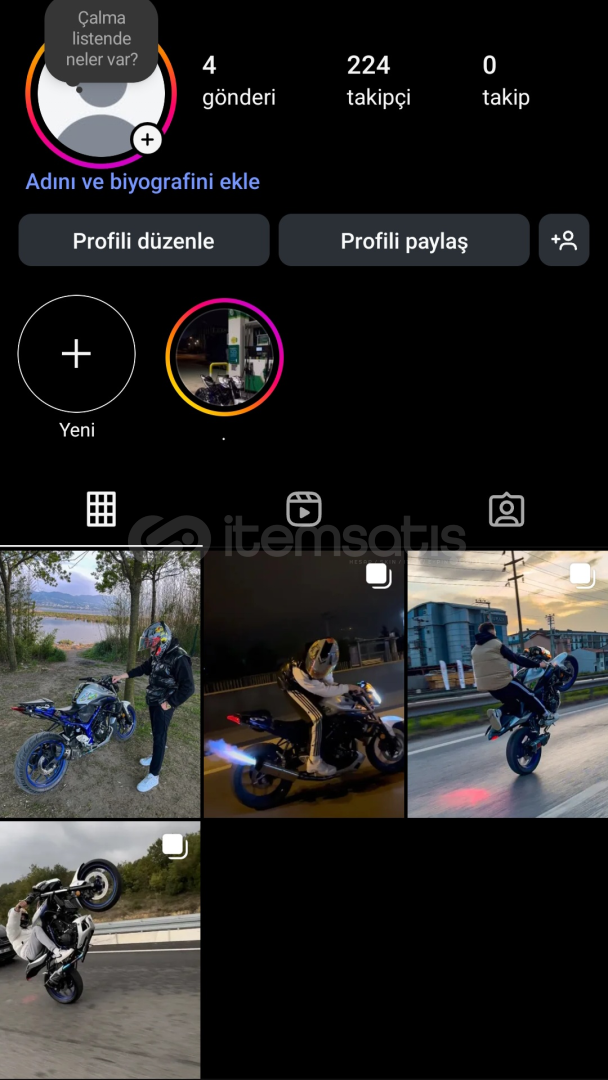Screen dimensions: 608x1080
Task: Switch to the posts grid tab
Action: (x=101, y=510)
